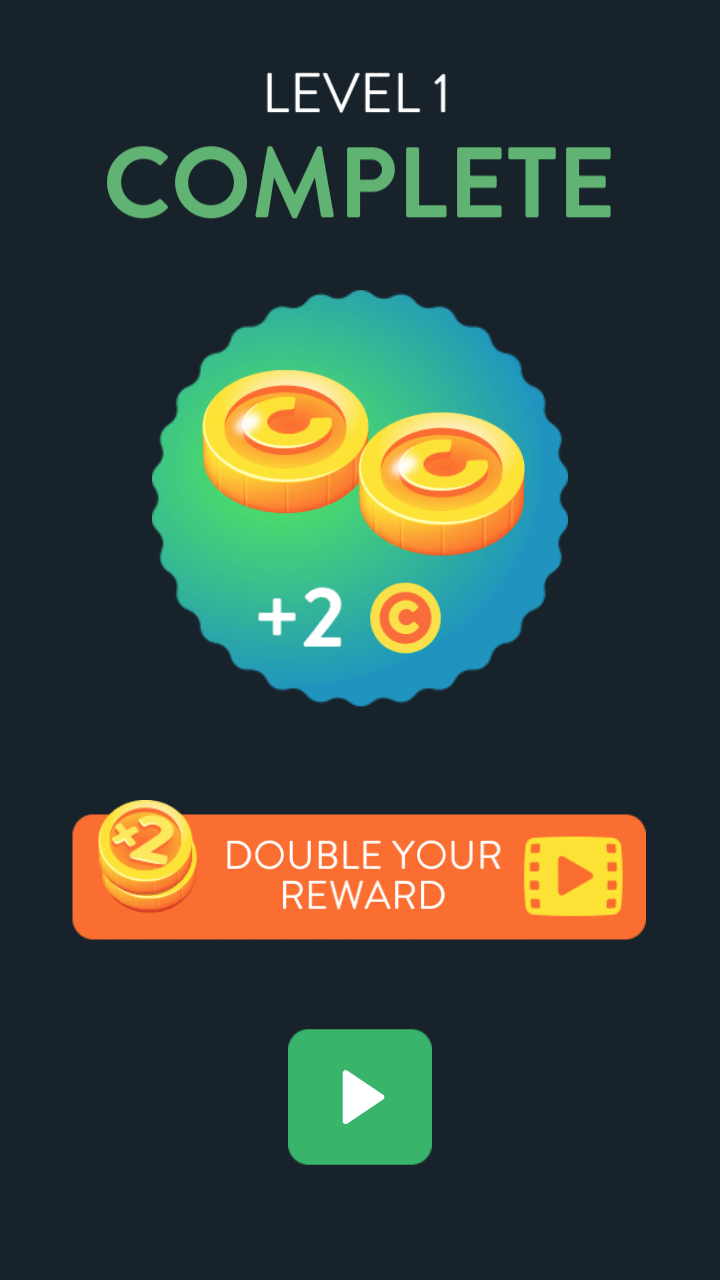Tap Double Your Reward video button
The image size is (720, 1280).
(x=359, y=876)
